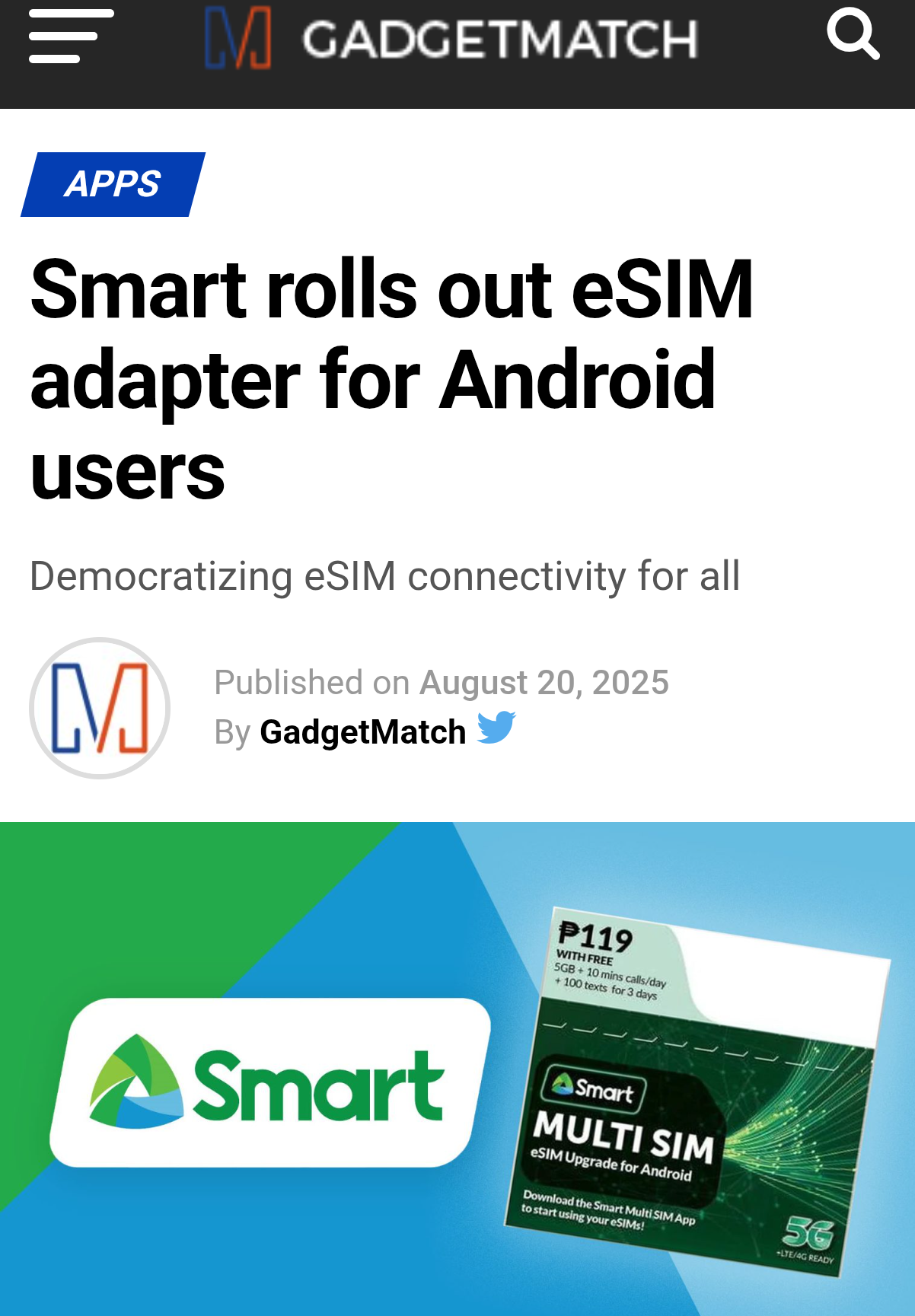Screen dimensions: 915x1316
Task: Open the APPS category tag
Action: (113, 184)
